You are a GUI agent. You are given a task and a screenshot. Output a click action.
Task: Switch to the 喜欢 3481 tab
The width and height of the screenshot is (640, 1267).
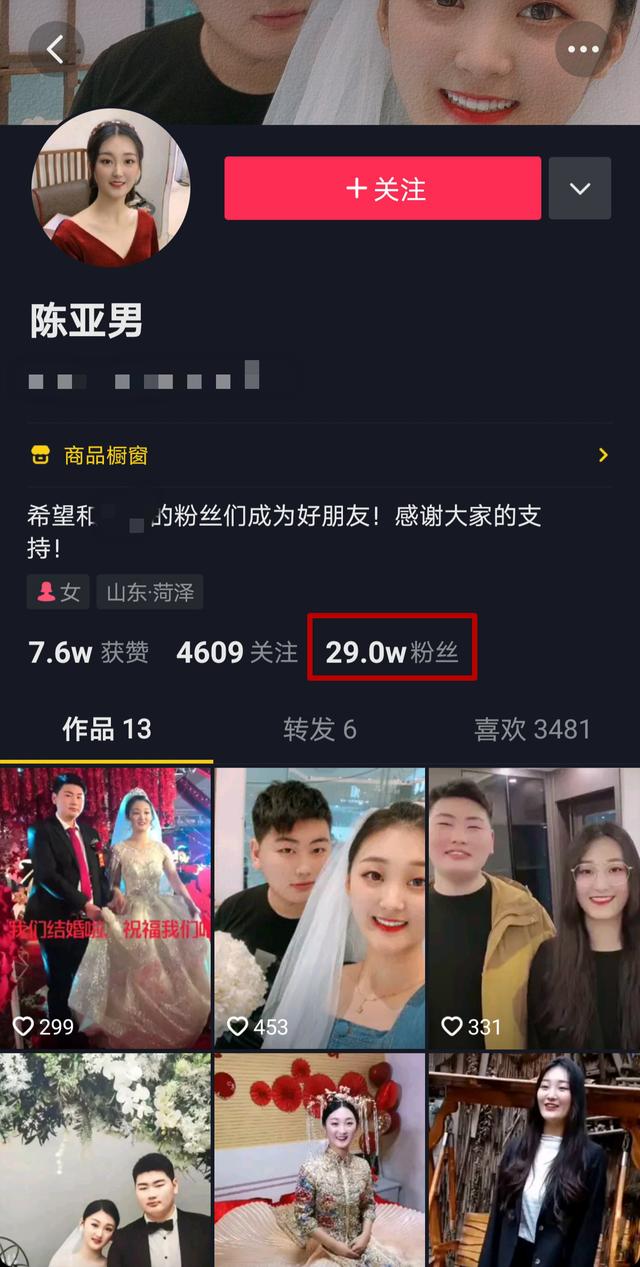pyautogui.click(x=532, y=729)
